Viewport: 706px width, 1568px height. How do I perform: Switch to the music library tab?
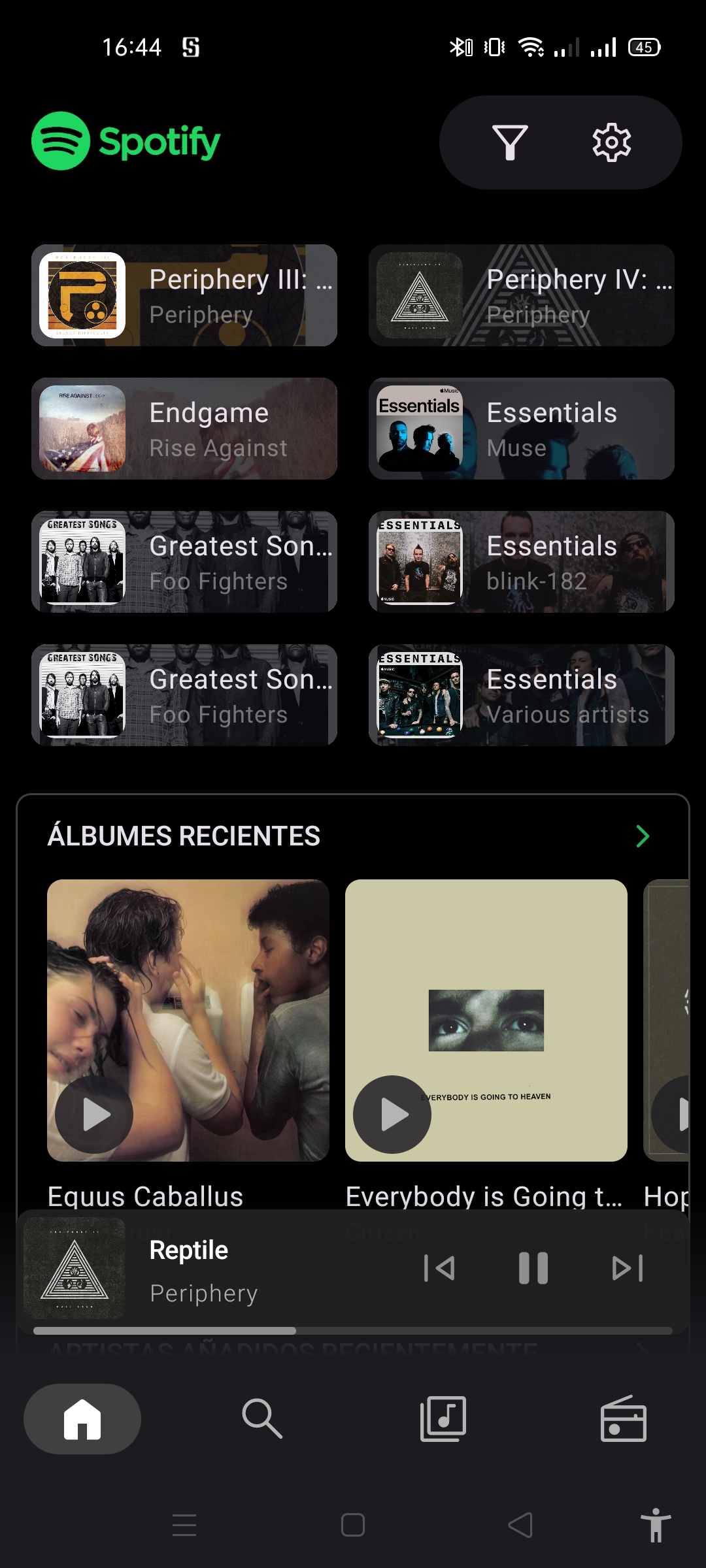point(443,1418)
